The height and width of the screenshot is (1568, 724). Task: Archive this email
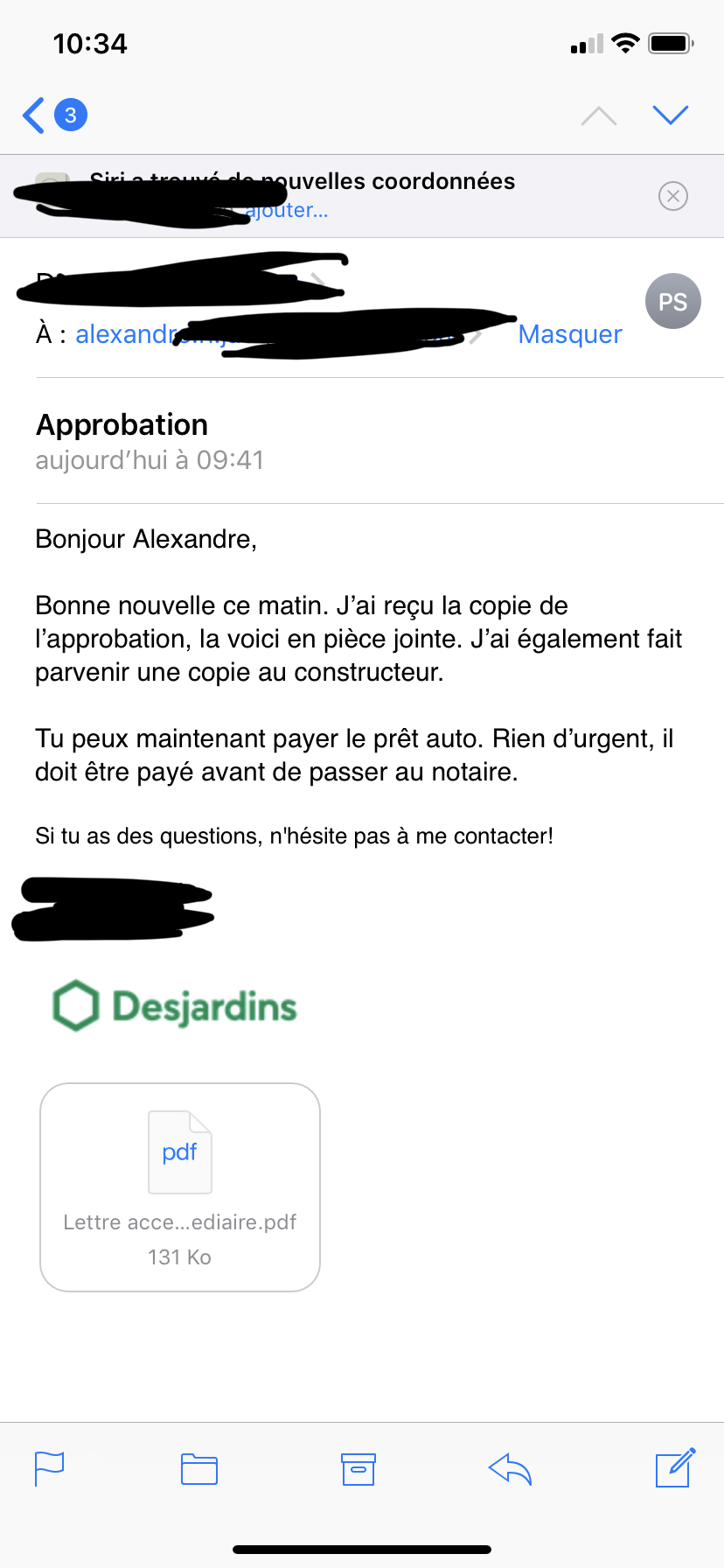click(359, 1469)
